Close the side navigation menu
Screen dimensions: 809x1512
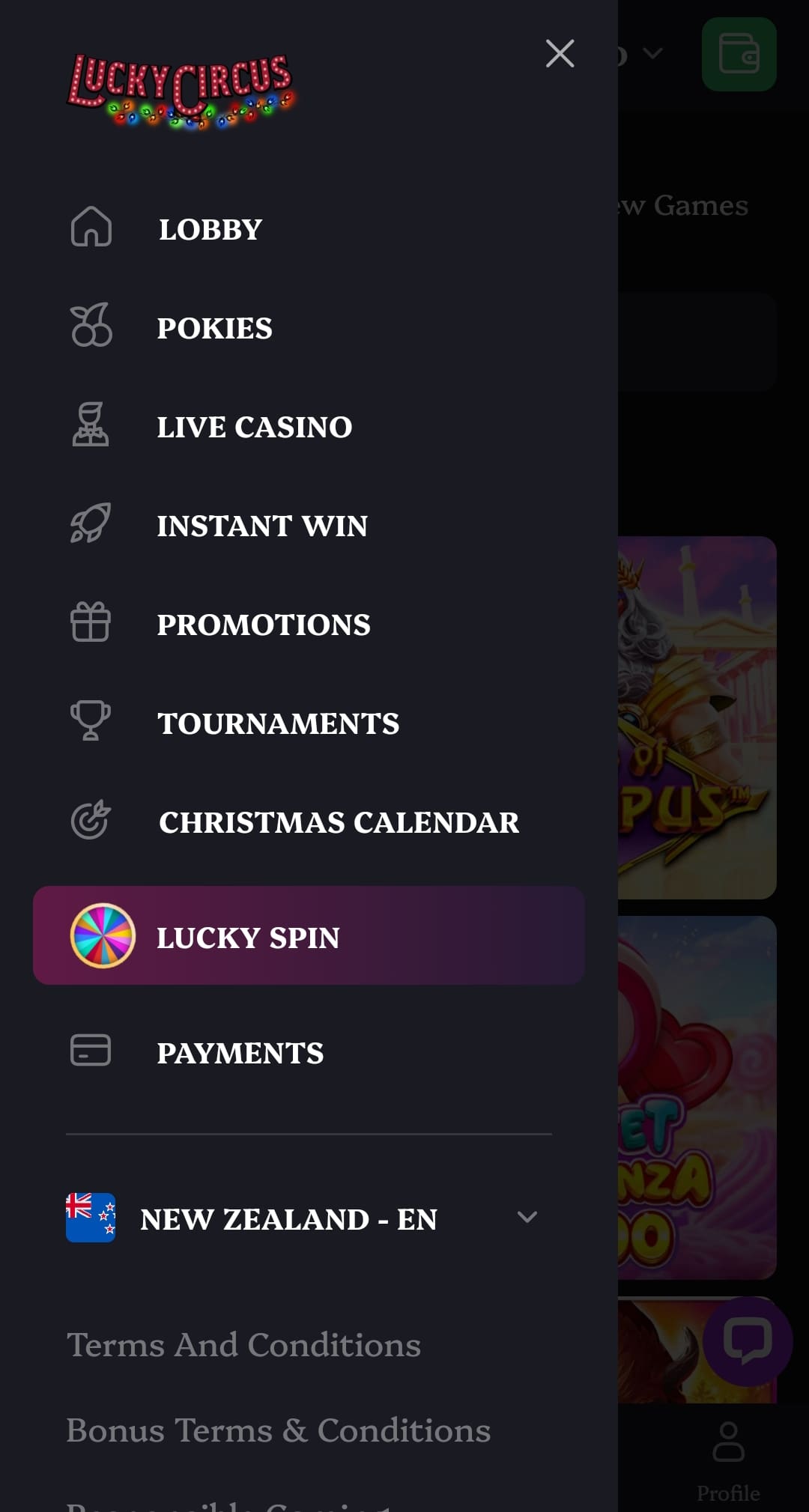(560, 54)
